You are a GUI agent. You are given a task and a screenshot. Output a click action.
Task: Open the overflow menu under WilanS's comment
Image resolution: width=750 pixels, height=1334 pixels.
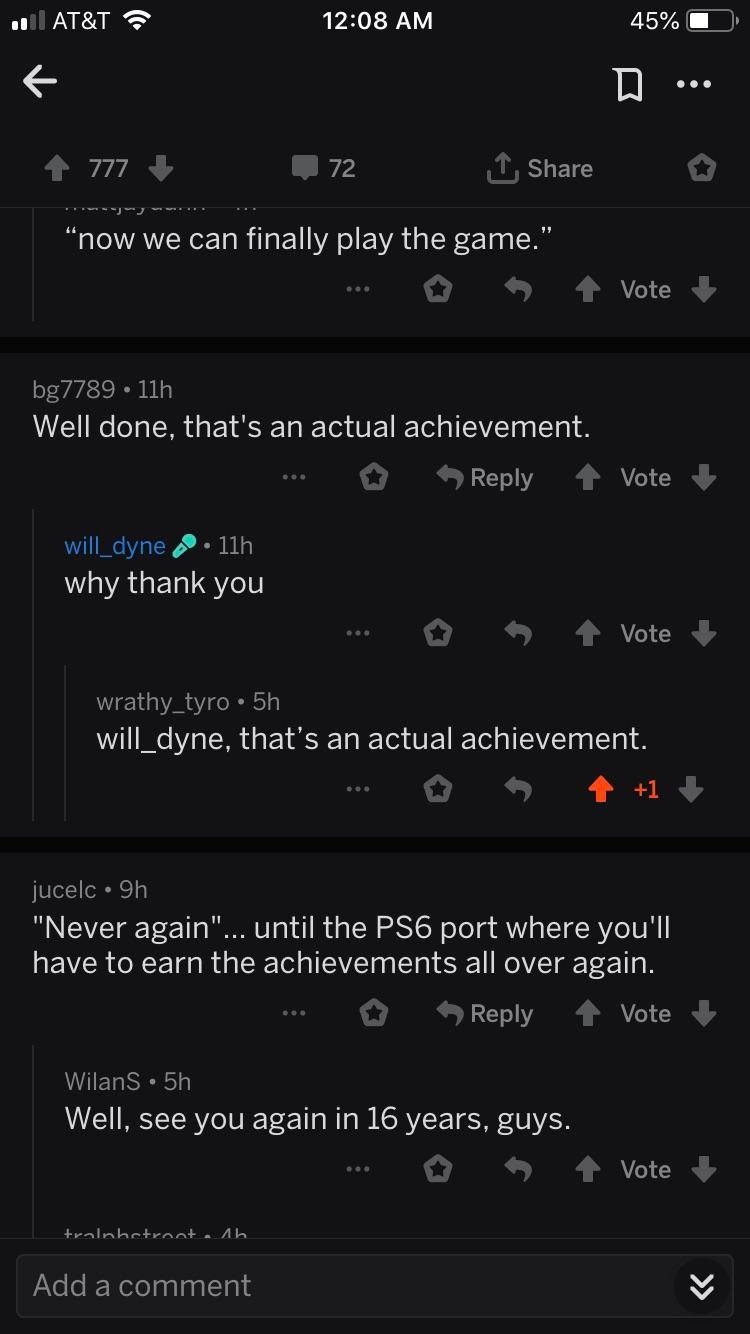[x=358, y=1168]
